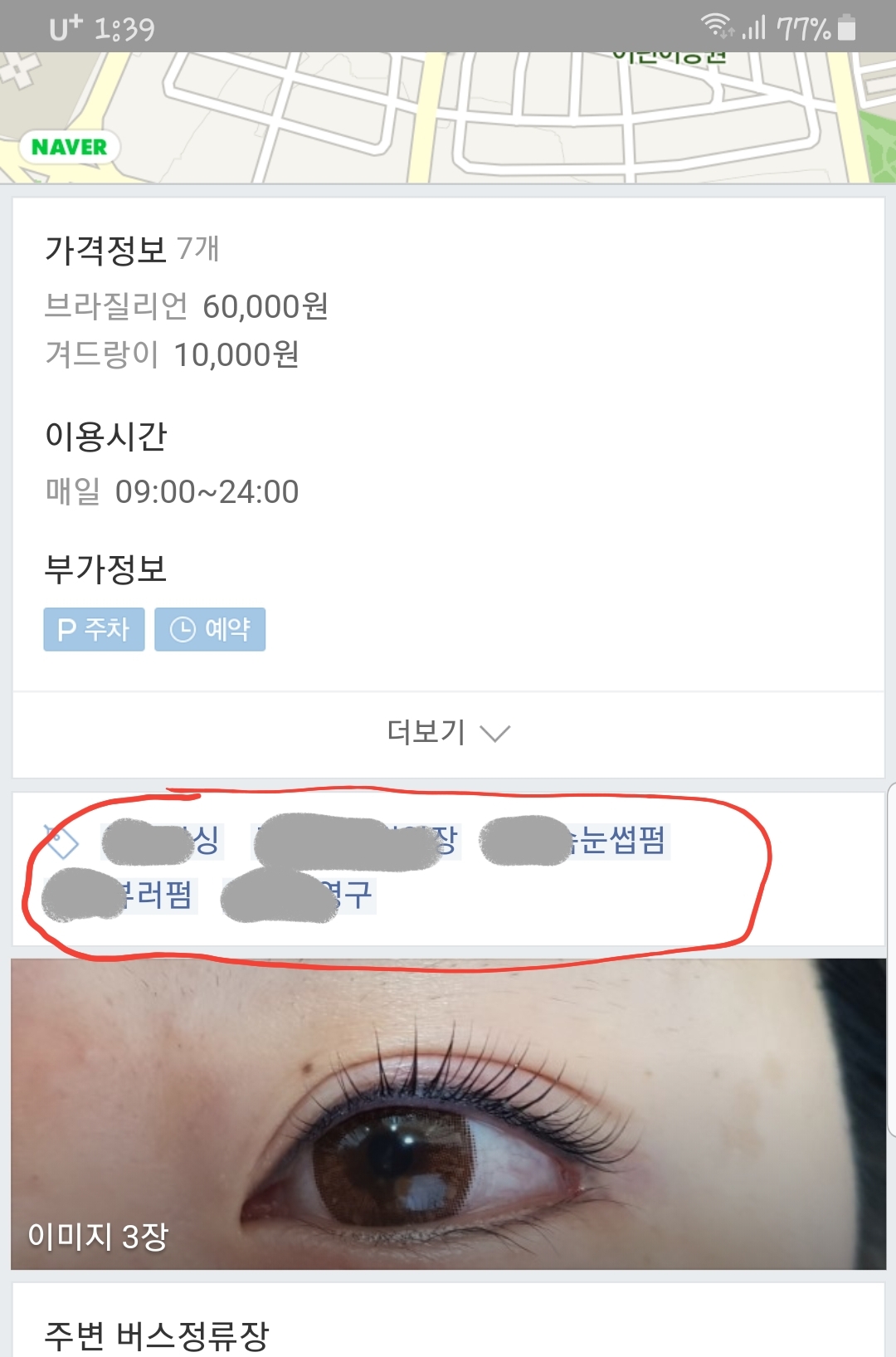The image size is (896, 1357).
Task: Expand details with 더보기
Action: (x=448, y=733)
